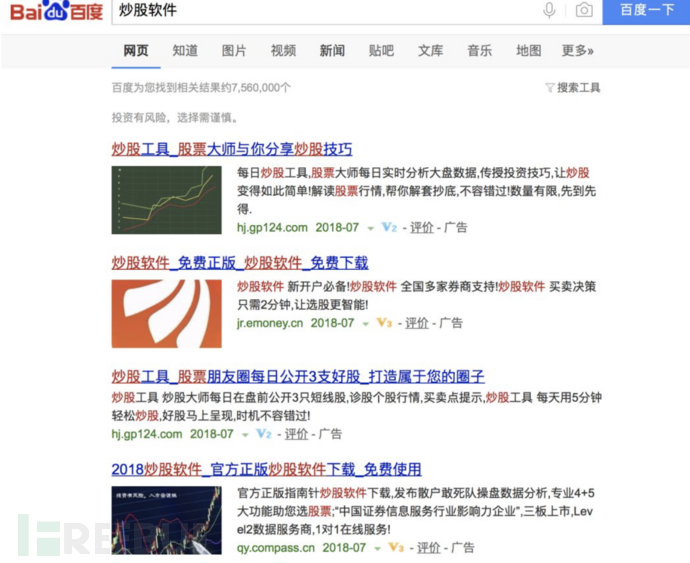Switch to the 贴吧 tab
690x563 pixels.
click(381, 51)
